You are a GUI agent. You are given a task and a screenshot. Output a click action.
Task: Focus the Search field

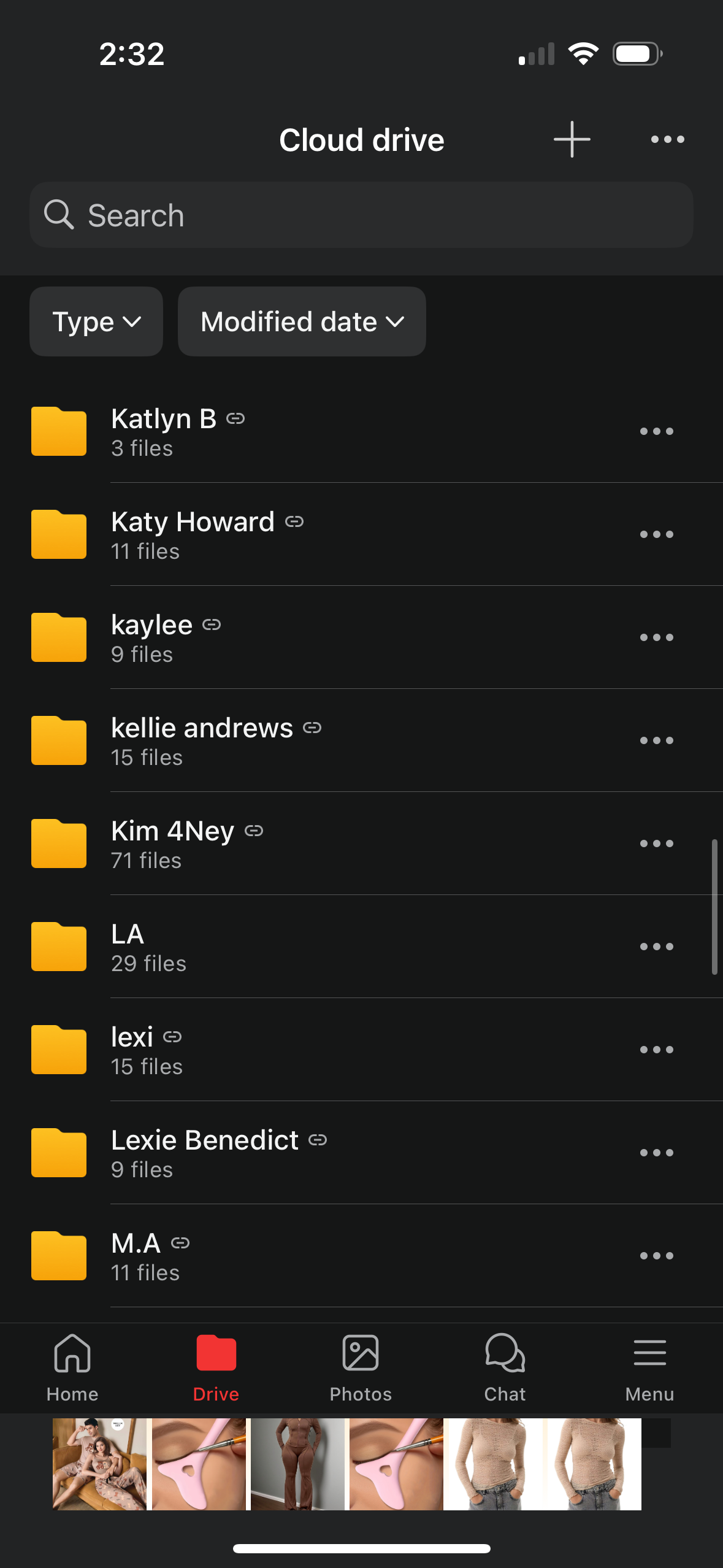[x=361, y=215]
